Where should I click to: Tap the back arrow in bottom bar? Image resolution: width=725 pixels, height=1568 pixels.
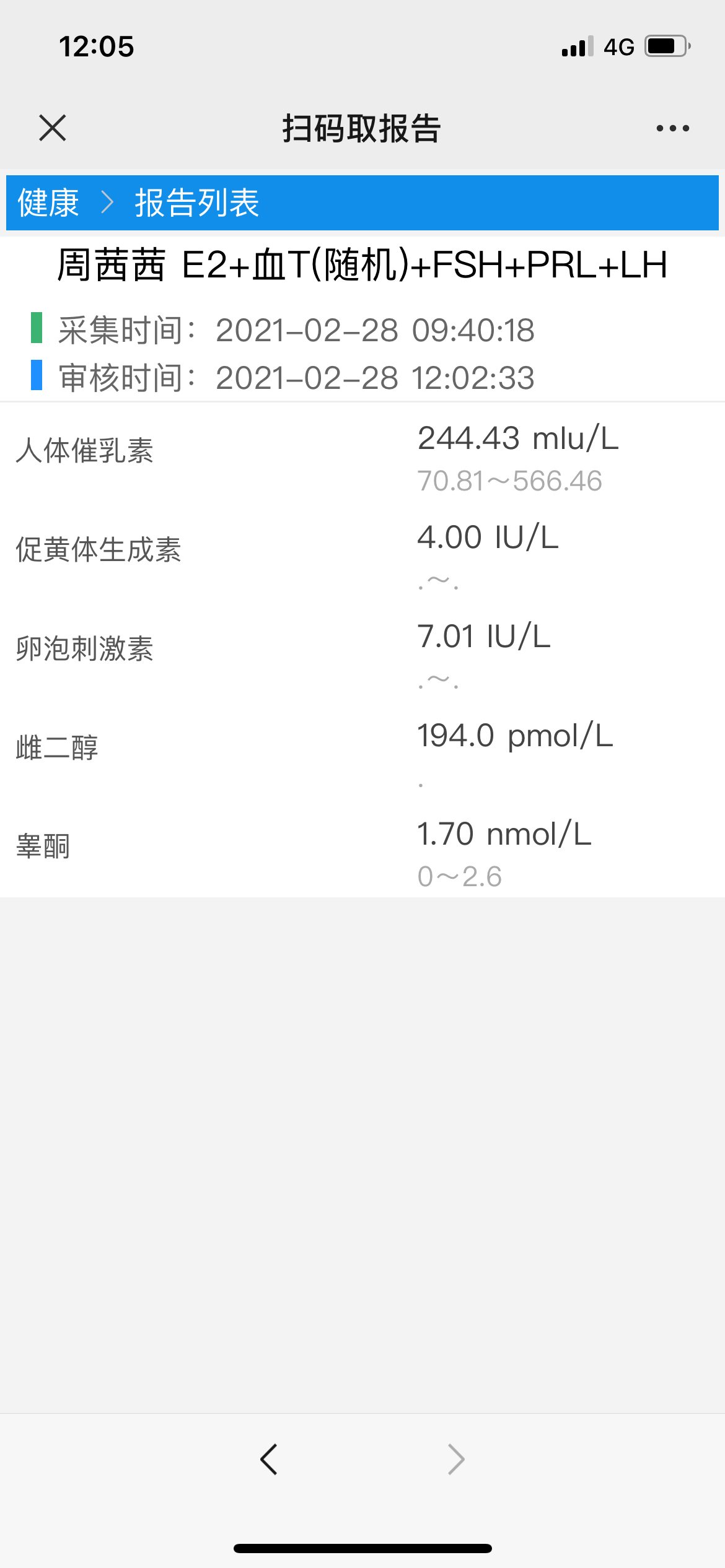click(x=269, y=1460)
